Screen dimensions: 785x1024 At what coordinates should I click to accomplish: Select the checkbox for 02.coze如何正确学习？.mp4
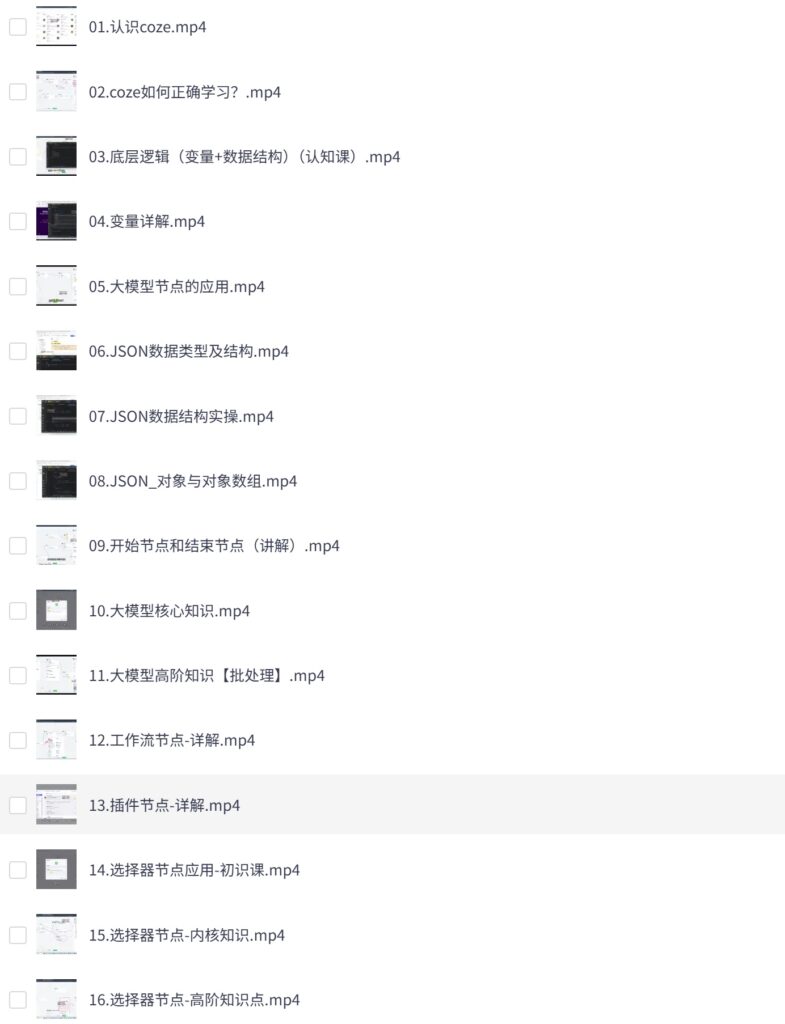click(x=18, y=92)
